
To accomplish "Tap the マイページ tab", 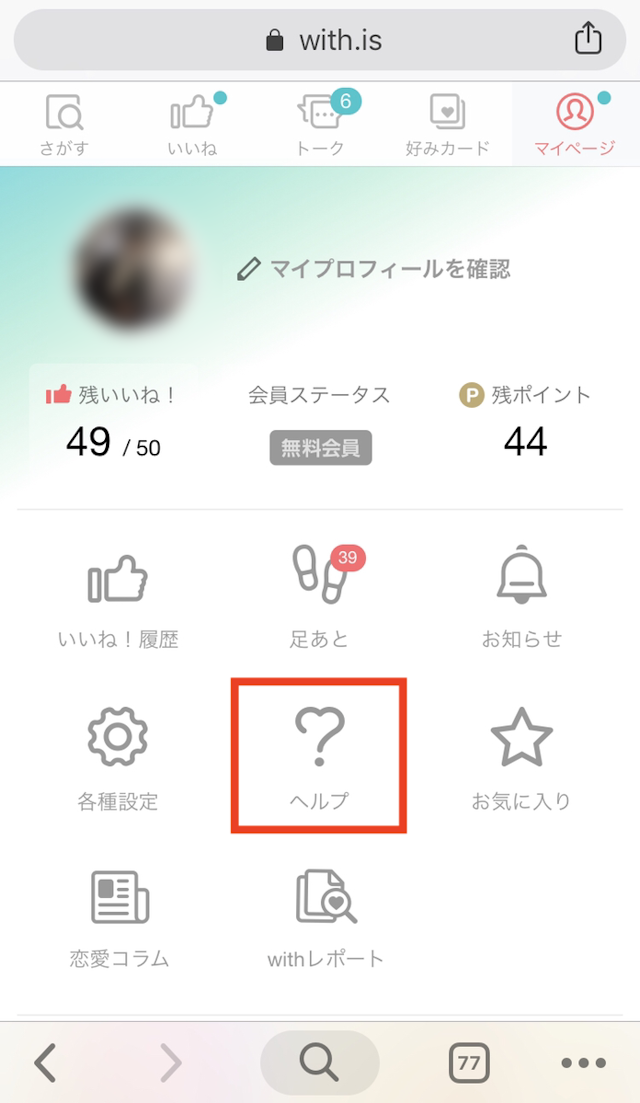I will point(575,125).
